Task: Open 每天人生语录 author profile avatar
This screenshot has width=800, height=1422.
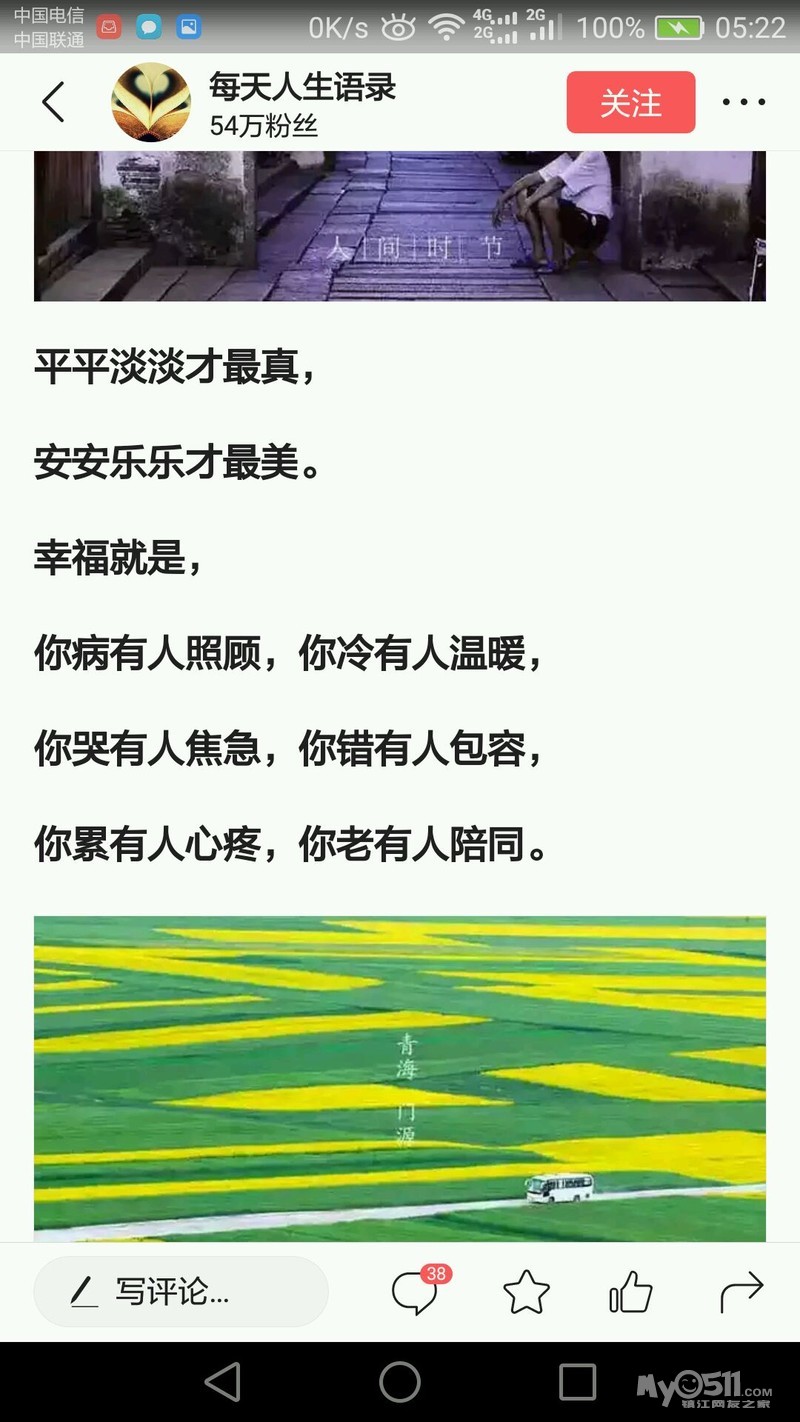Action: [150, 102]
